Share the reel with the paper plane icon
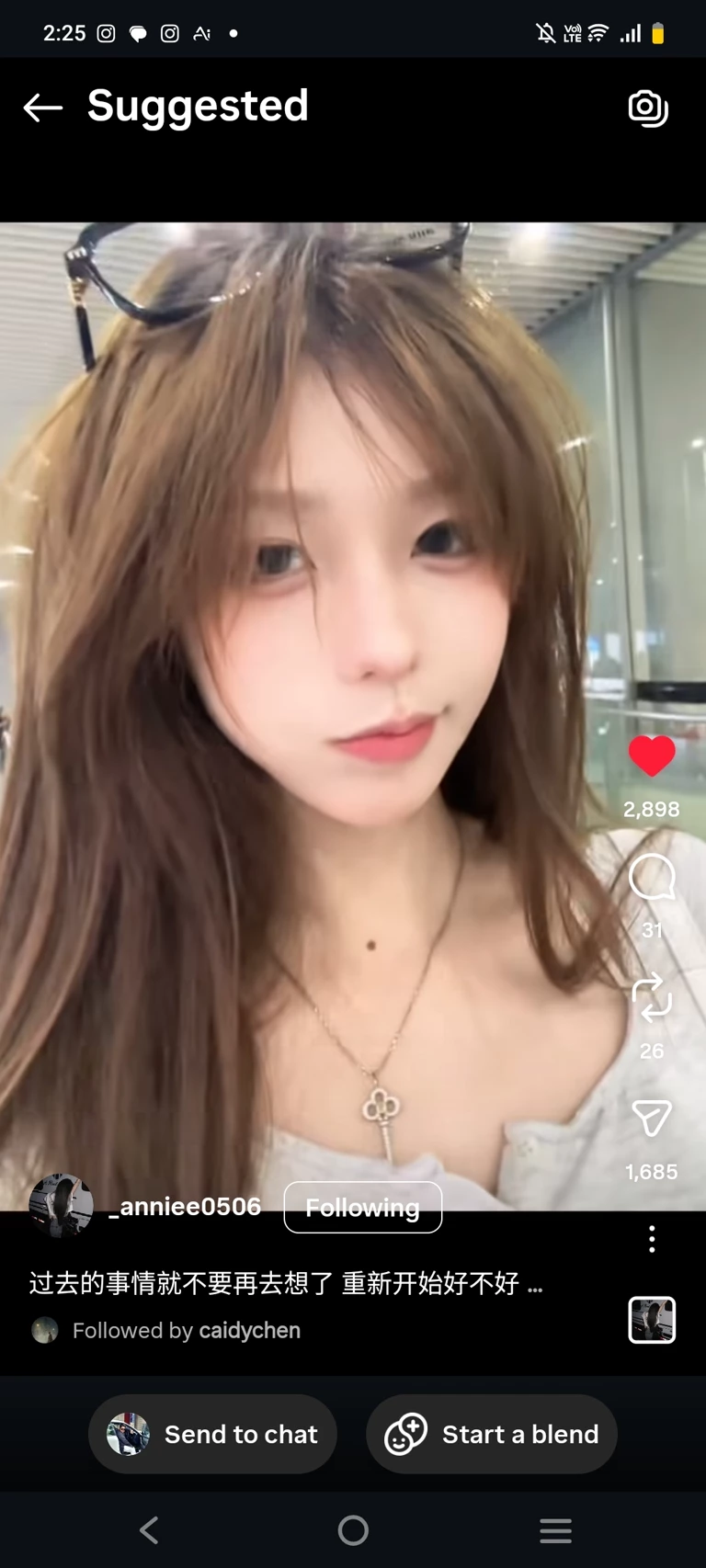 [652, 1118]
